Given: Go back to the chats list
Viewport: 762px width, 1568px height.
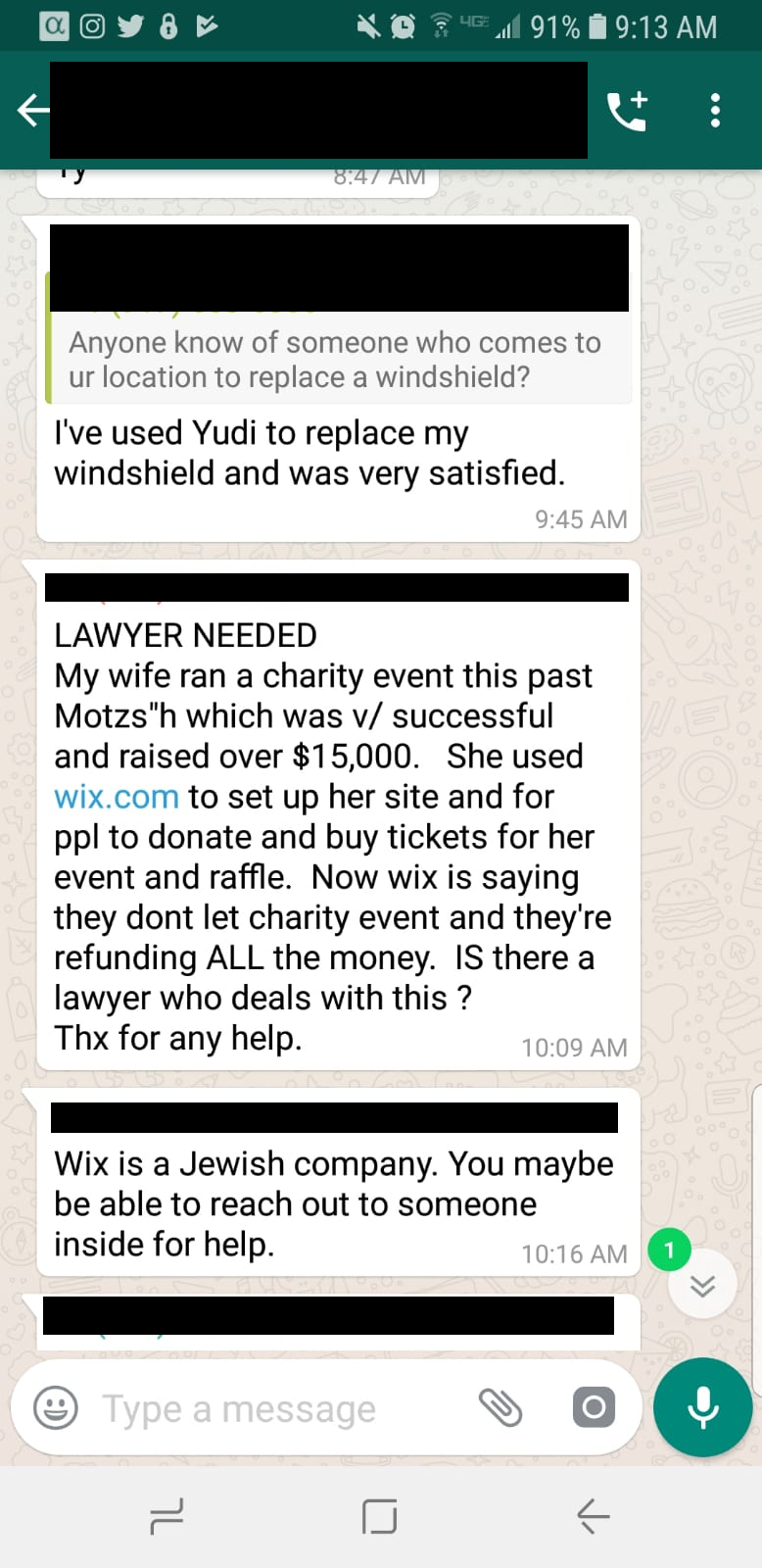Looking at the screenshot, I should tap(32, 111).
